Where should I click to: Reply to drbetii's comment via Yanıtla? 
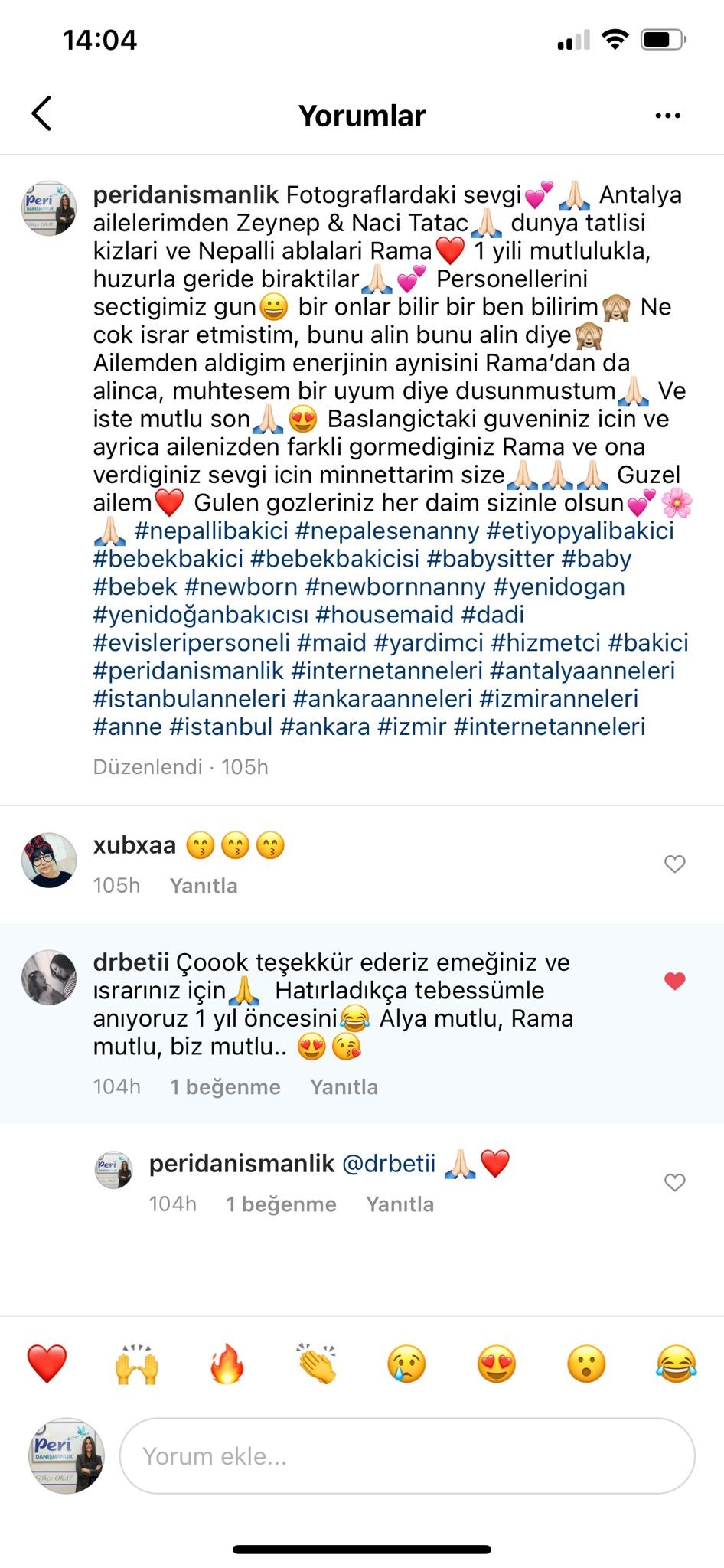(x=344, y=1087)
